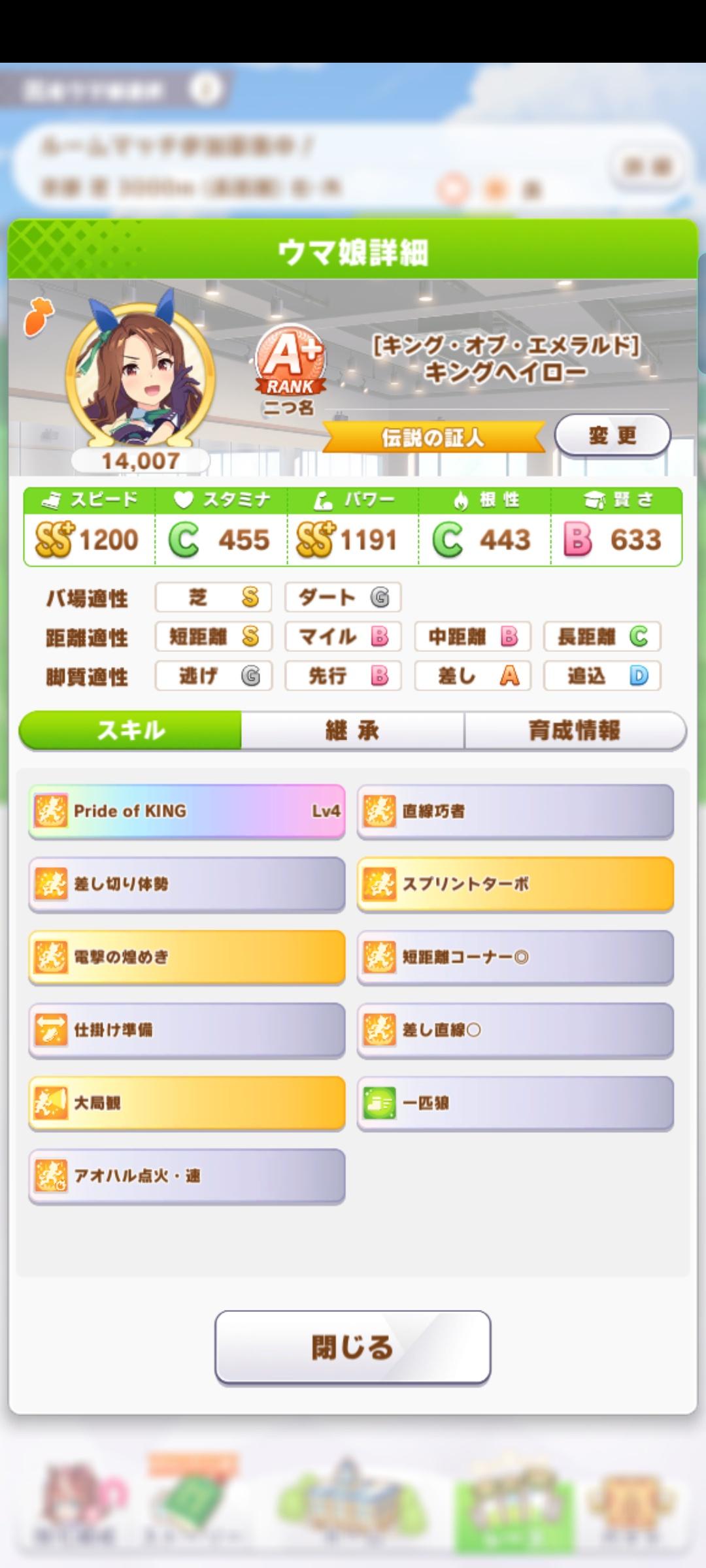Select the スキル tab
Image resolution: width=706 pixels, height=1568 pixels.
(131, 730)
